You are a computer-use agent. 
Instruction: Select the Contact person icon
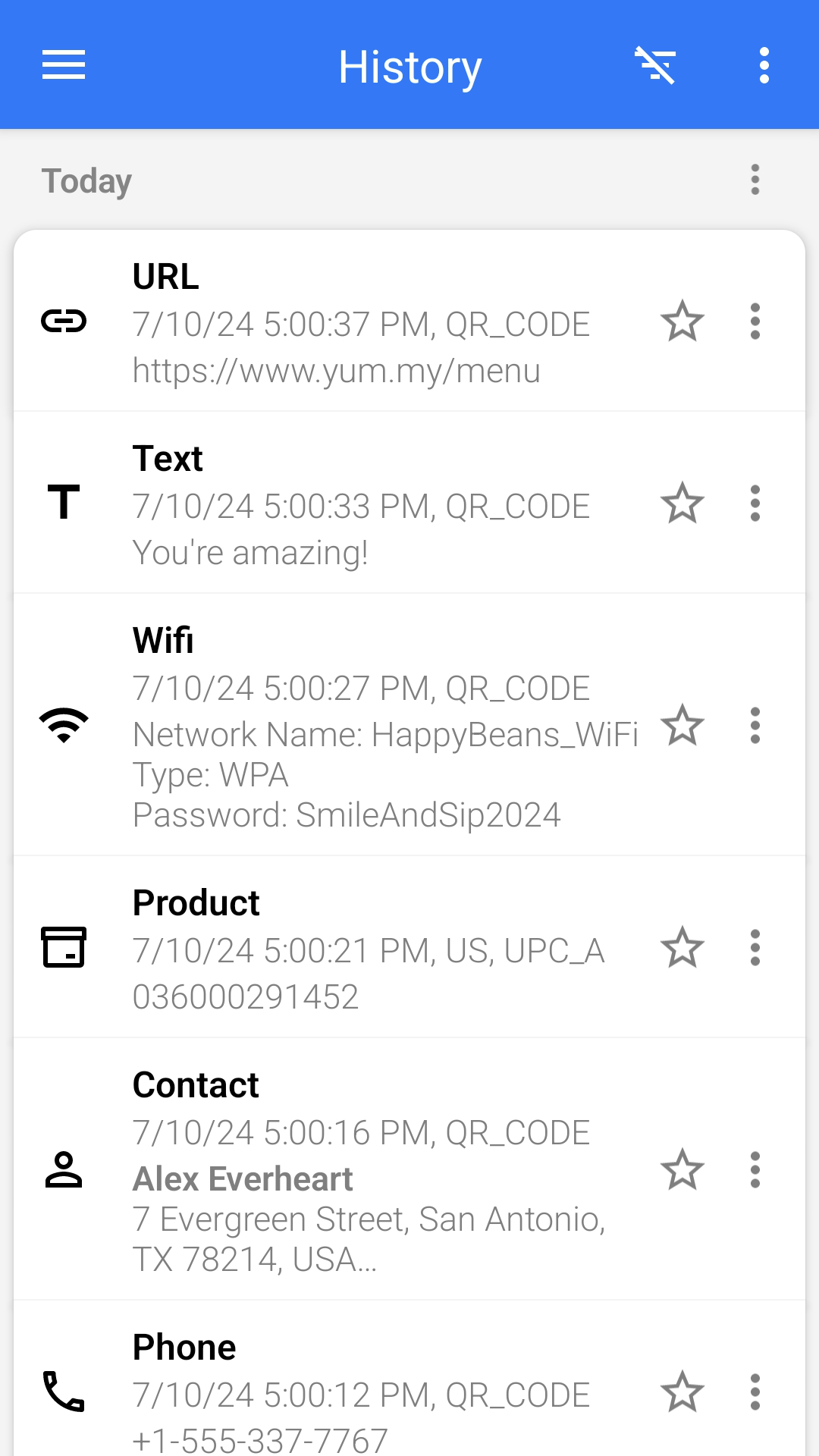(65, 1171)
